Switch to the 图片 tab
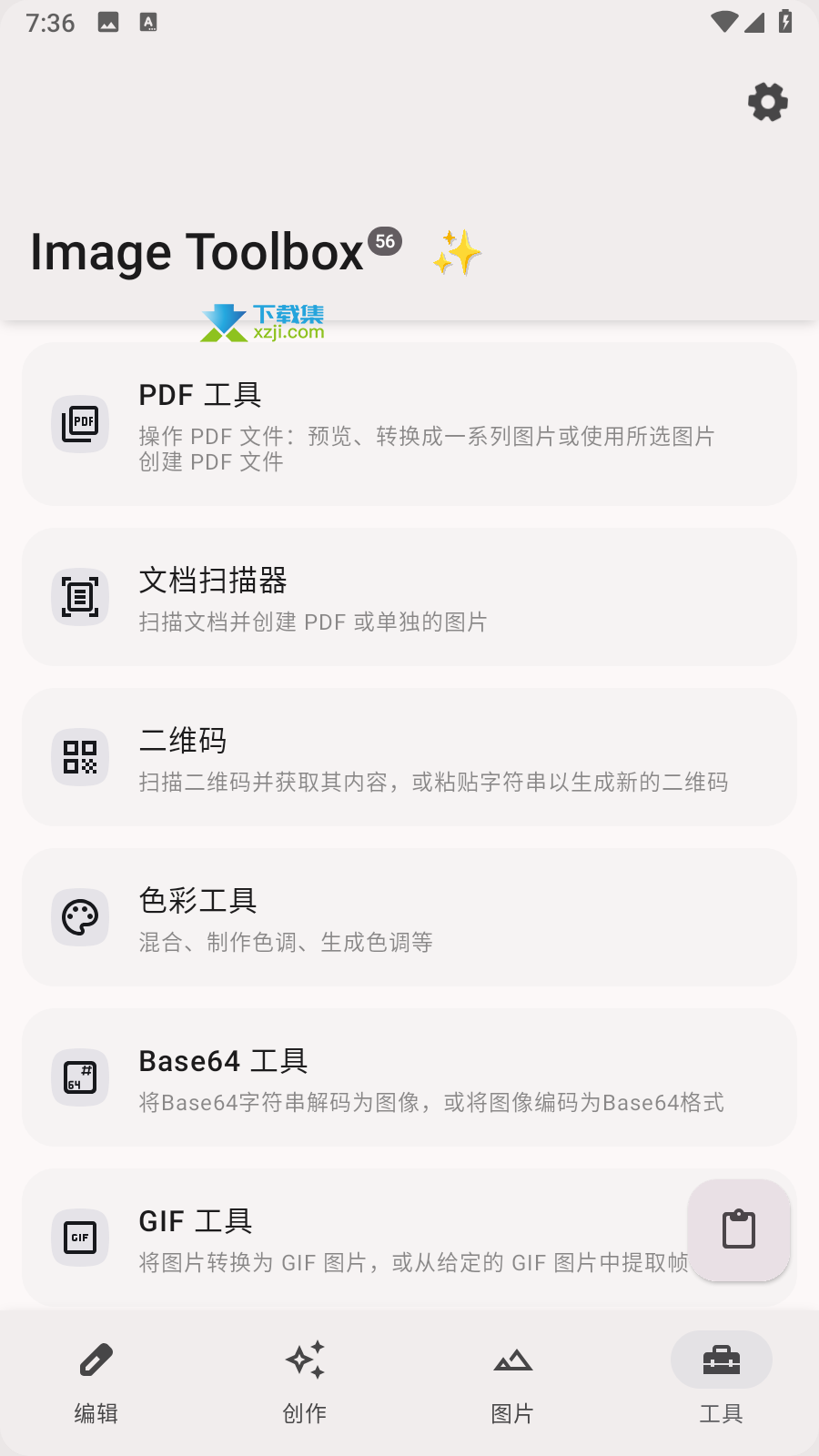The image size is (819, 1456). (513, 1381)
